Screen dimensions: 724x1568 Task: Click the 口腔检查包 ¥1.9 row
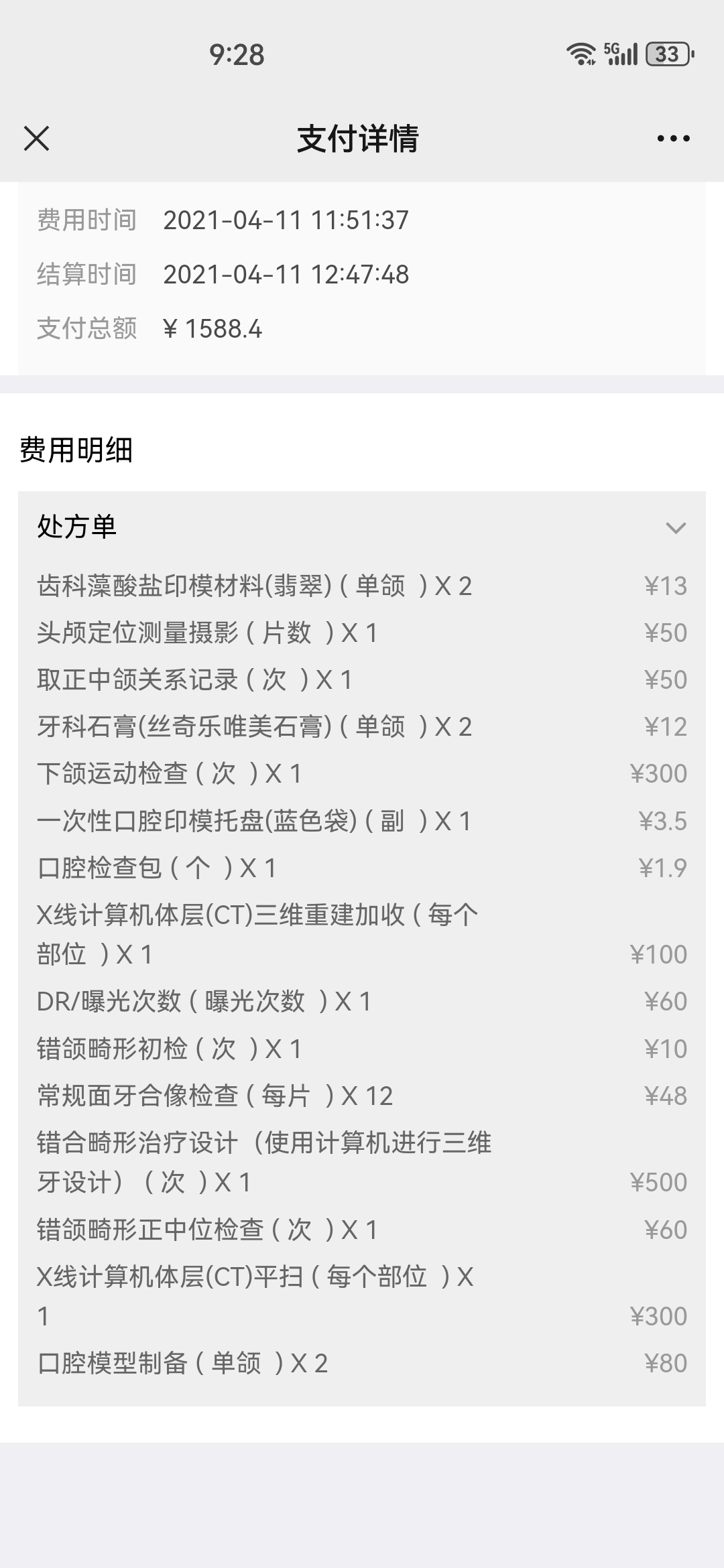(x=362, y=867)
